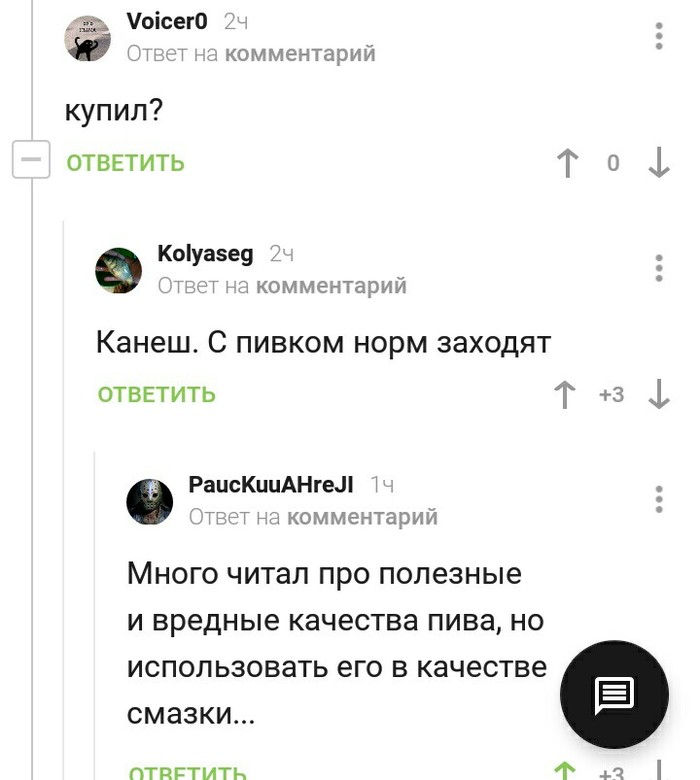Screen dimensions: 700x780
Task: Upvote PaucKuuAHreJI's comment
Action: (x=565, y=771)
